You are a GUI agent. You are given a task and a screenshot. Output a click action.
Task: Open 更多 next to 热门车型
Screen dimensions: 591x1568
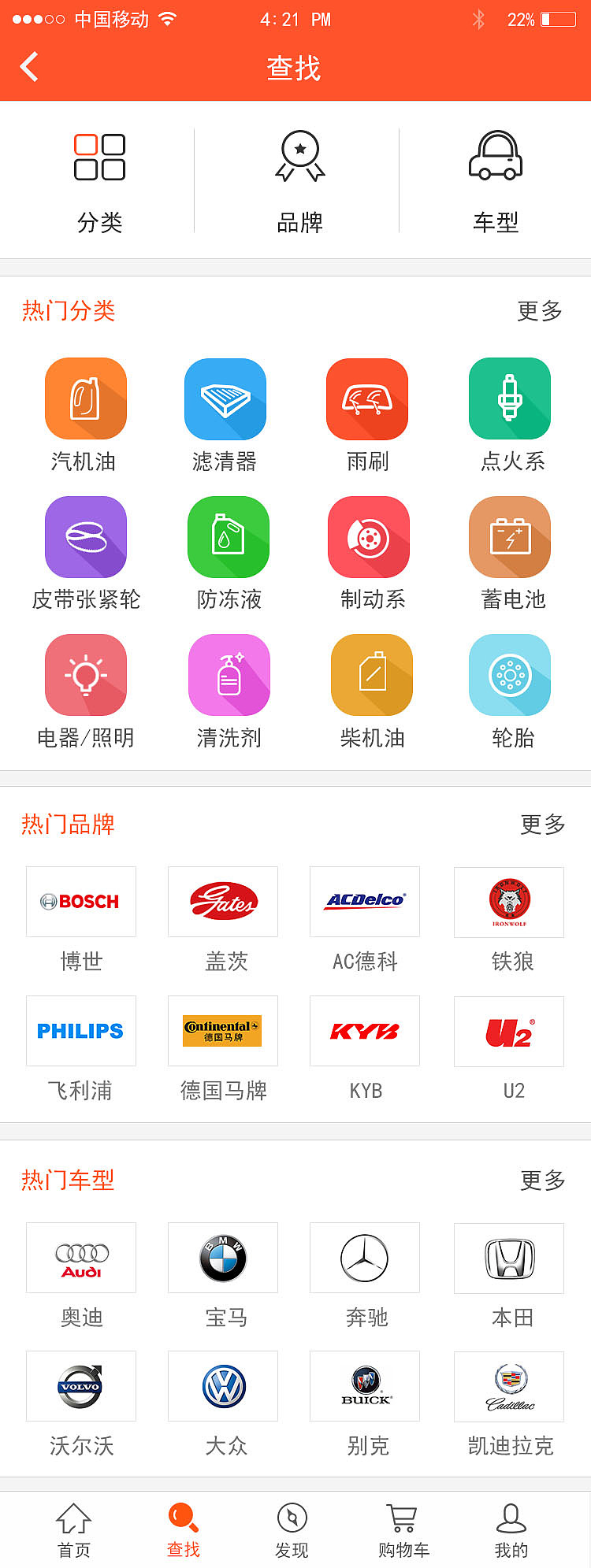click(541, 1181)
